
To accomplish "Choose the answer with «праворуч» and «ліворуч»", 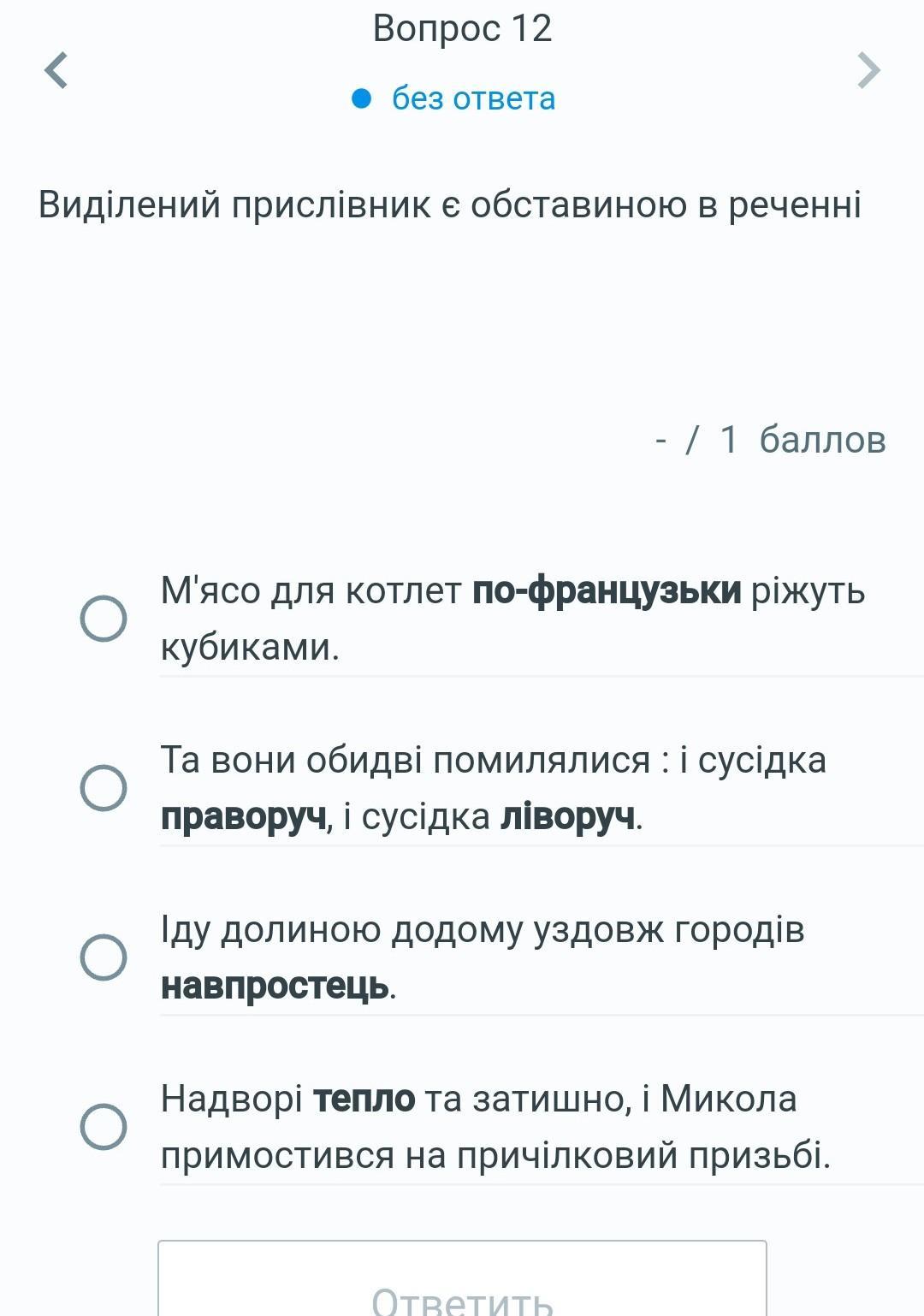I will point(104,788).
